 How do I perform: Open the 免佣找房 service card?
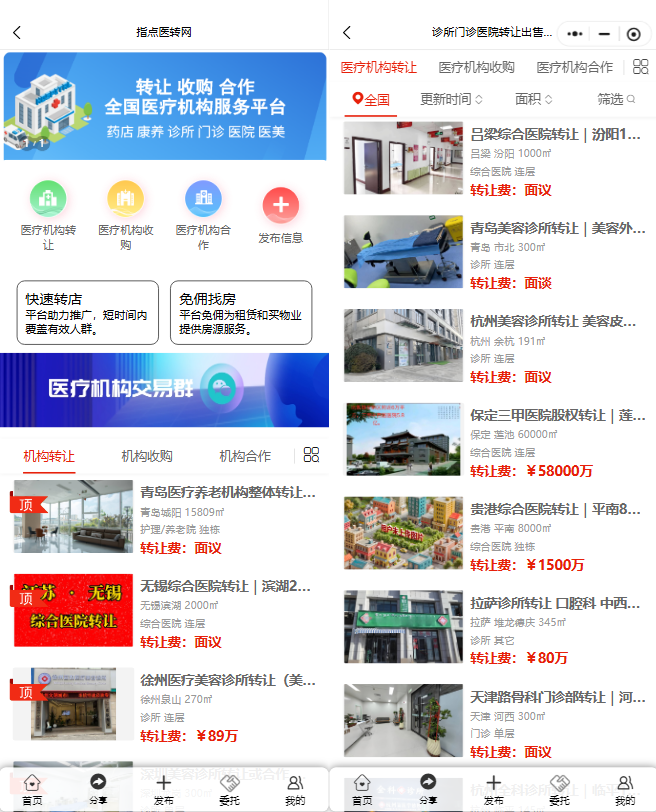coord(241,313)
